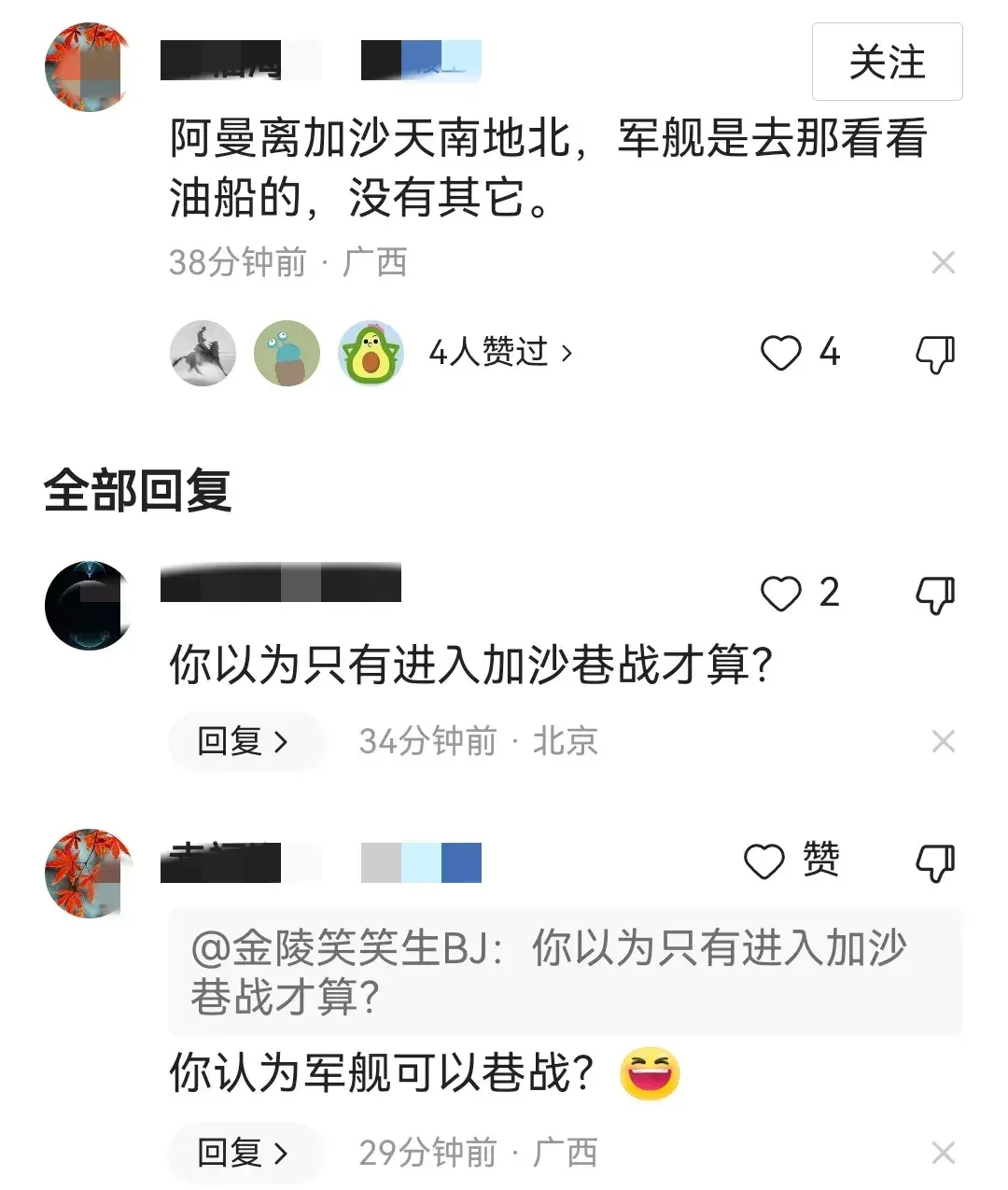Tap the 关注 follow button

(x=887, y=63)
